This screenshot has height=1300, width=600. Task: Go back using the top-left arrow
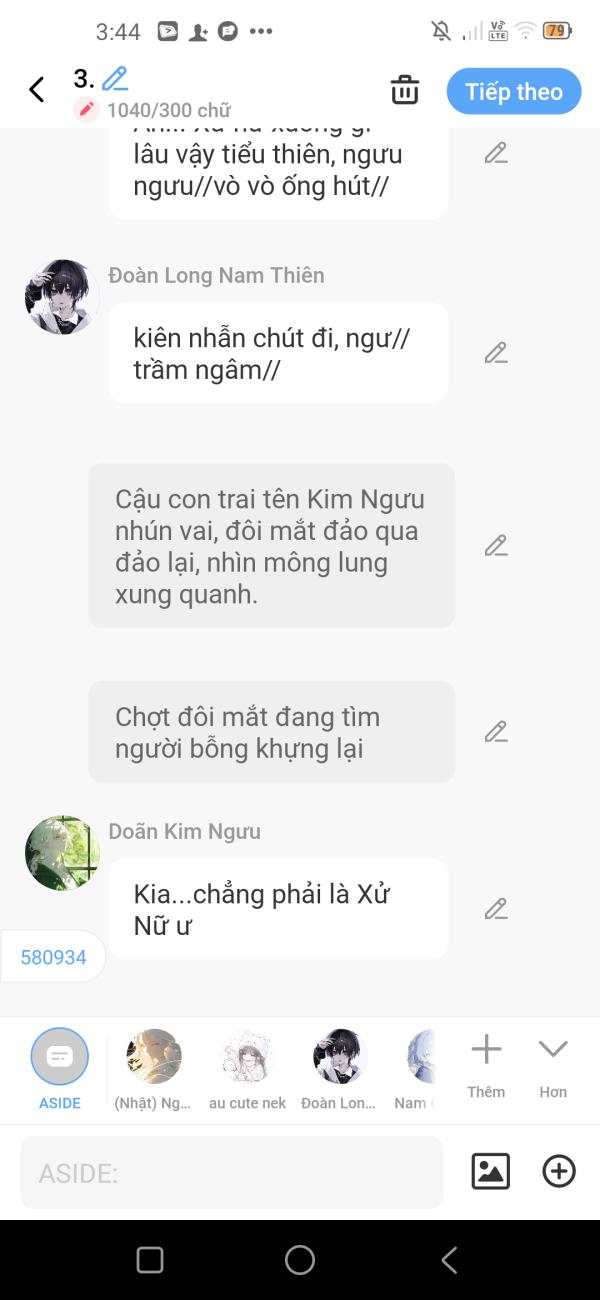pyautogui.click(x=37, y=90)
